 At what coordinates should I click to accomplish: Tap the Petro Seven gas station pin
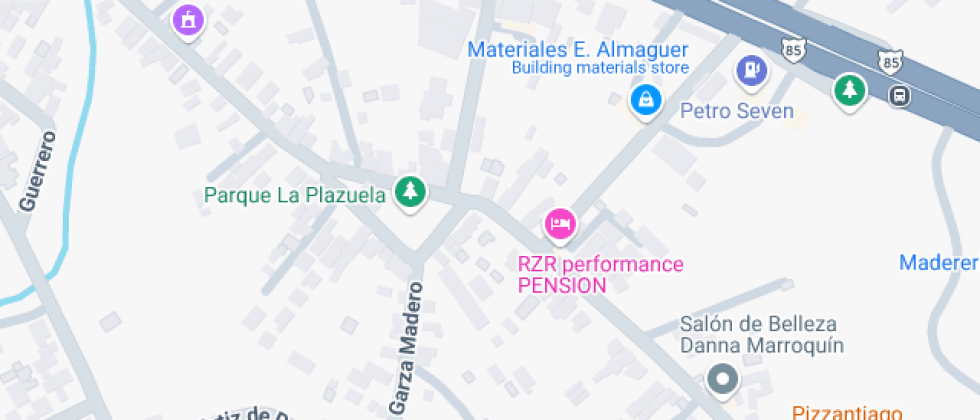point(751,71)
